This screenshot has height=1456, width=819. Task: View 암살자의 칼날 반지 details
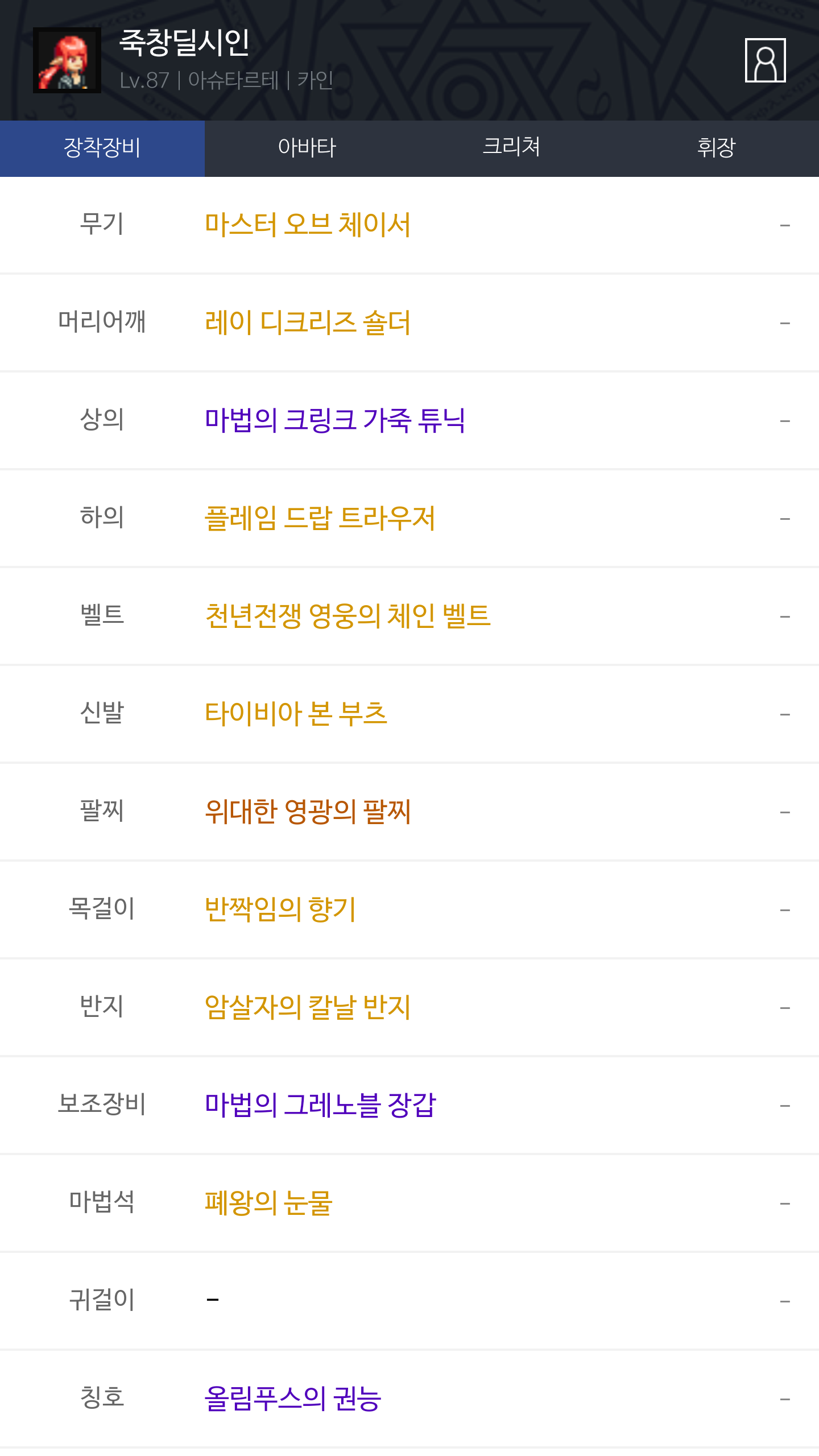308,1007
